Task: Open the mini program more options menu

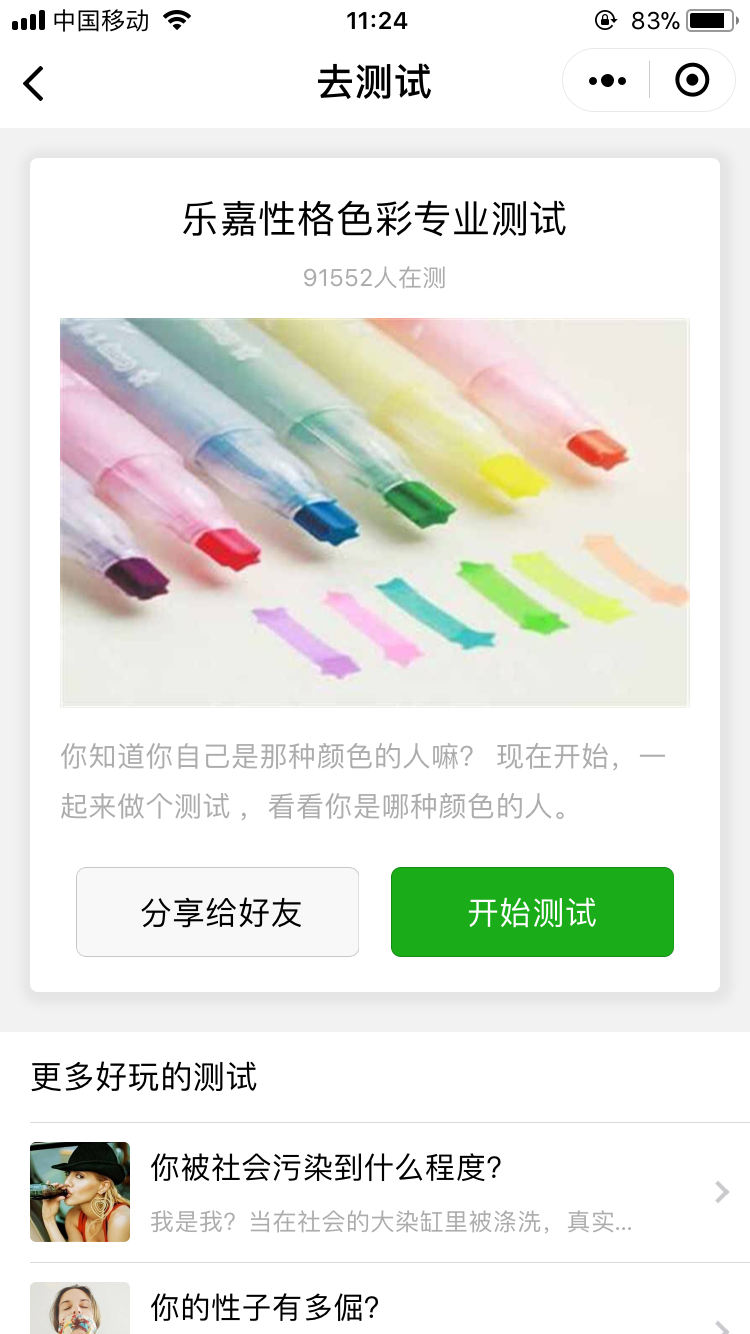Action: (607, 81)
